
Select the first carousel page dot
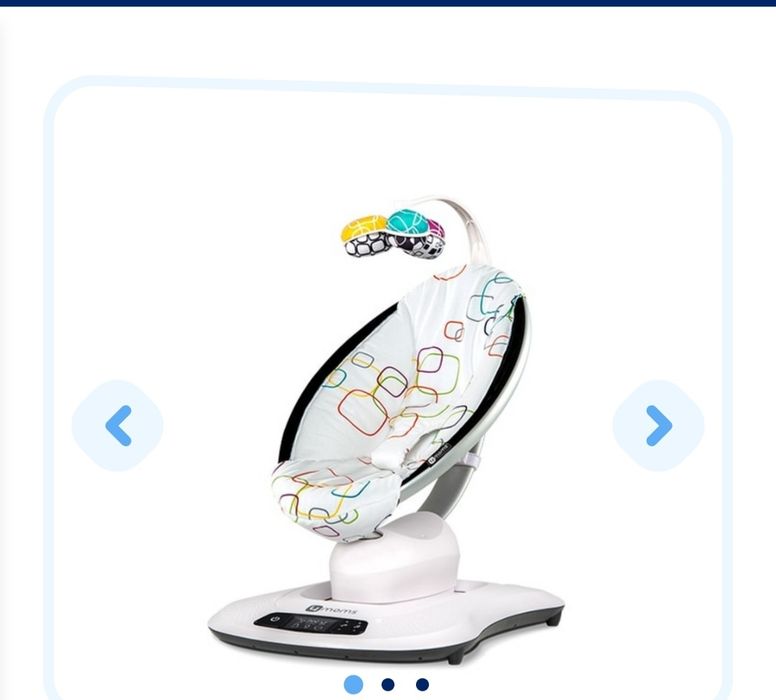pos(353,685)
